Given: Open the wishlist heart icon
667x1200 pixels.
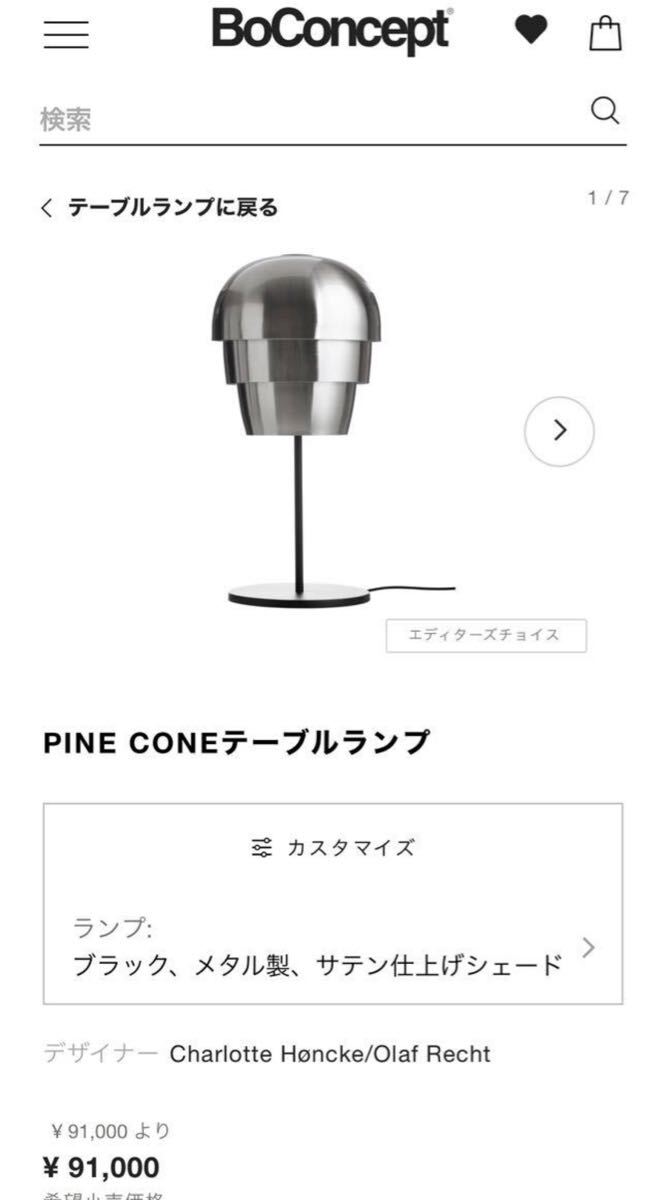Looking at the screenshot, I should tap(531, 31).
